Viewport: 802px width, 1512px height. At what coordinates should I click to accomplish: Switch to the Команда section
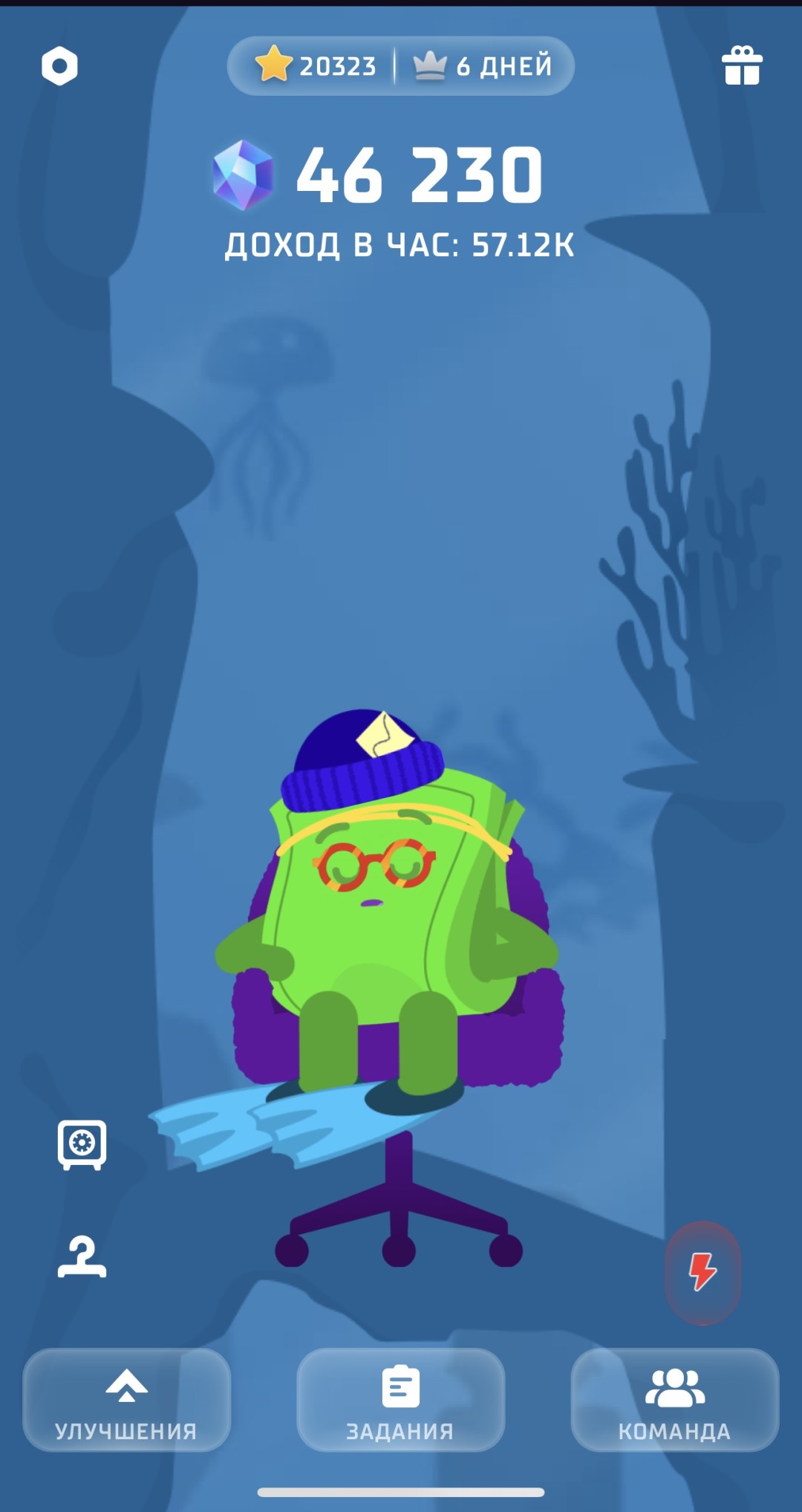[674, 1400]
